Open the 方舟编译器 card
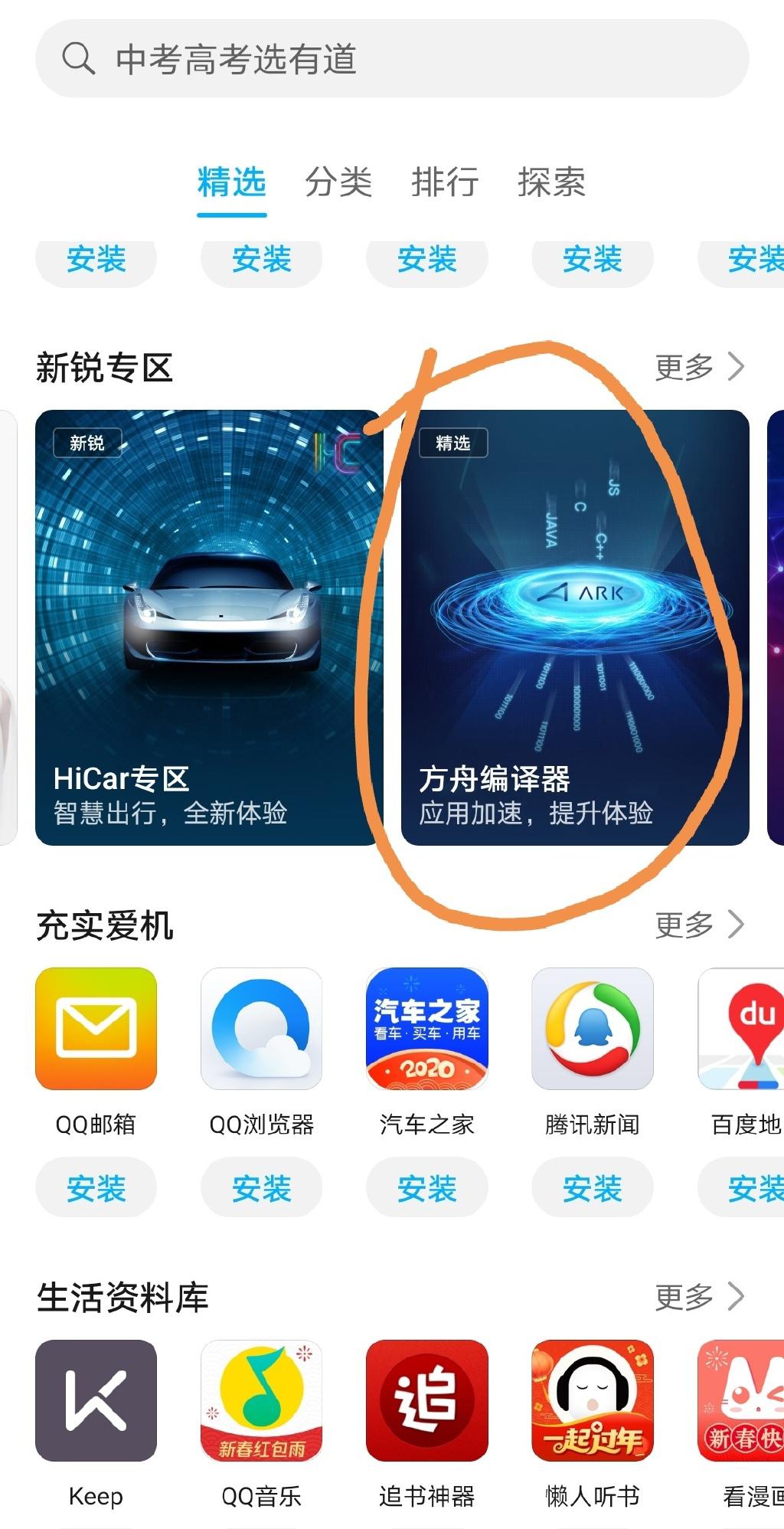The image size is (784, 1529). [574, 627]
